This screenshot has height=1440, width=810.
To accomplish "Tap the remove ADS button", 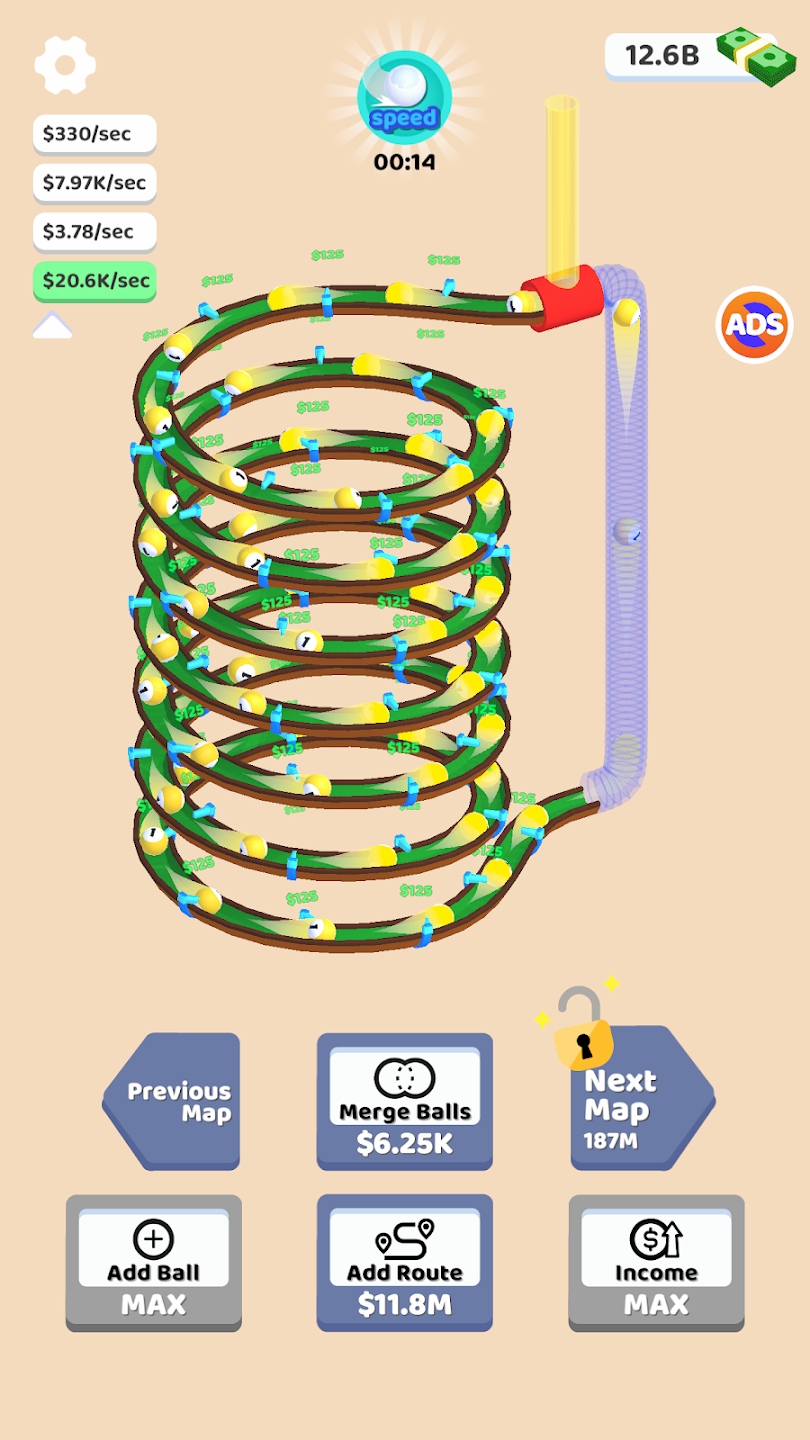I will (754, 324).
